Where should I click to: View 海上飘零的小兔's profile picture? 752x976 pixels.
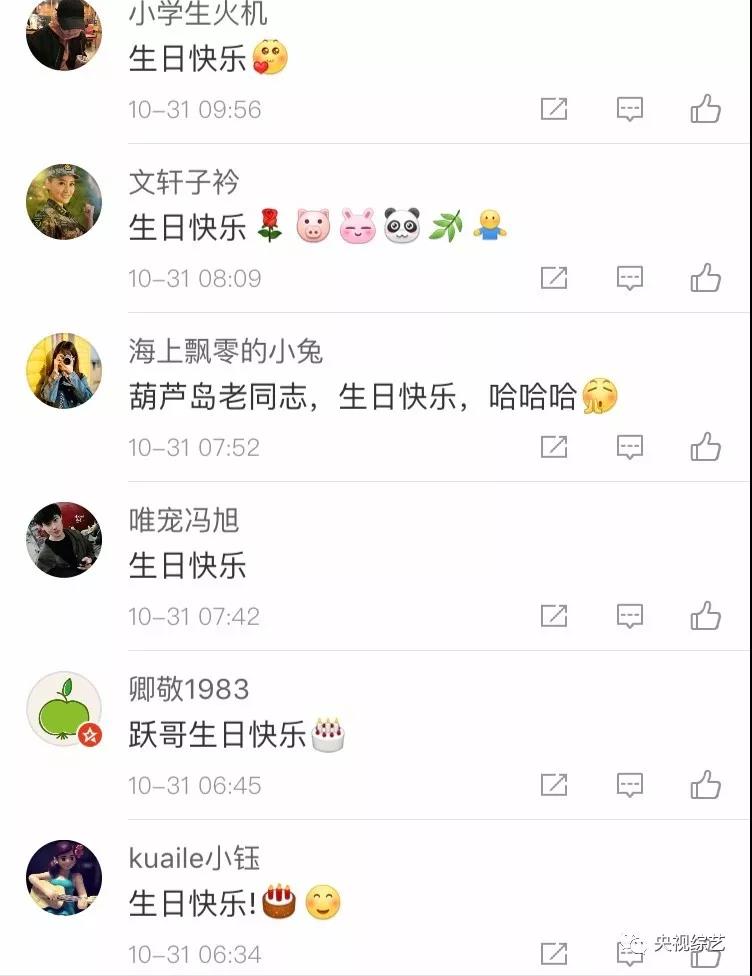point(64,371)
